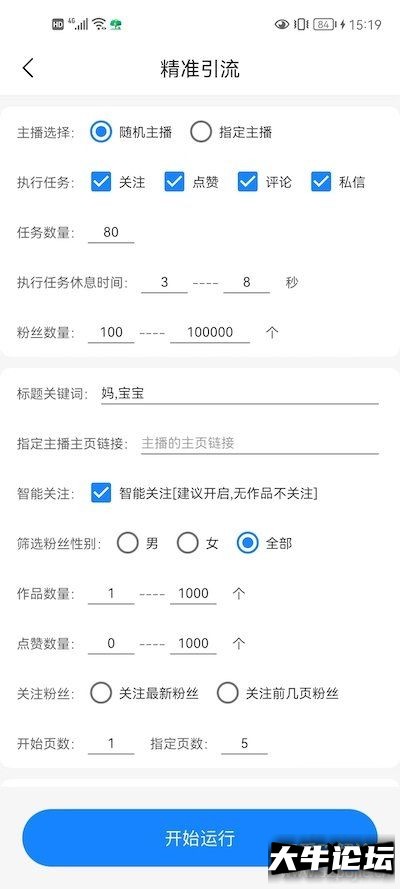
Task: Edit maximum 粉丝数量 field showing 100000
Action: (210, 332)
